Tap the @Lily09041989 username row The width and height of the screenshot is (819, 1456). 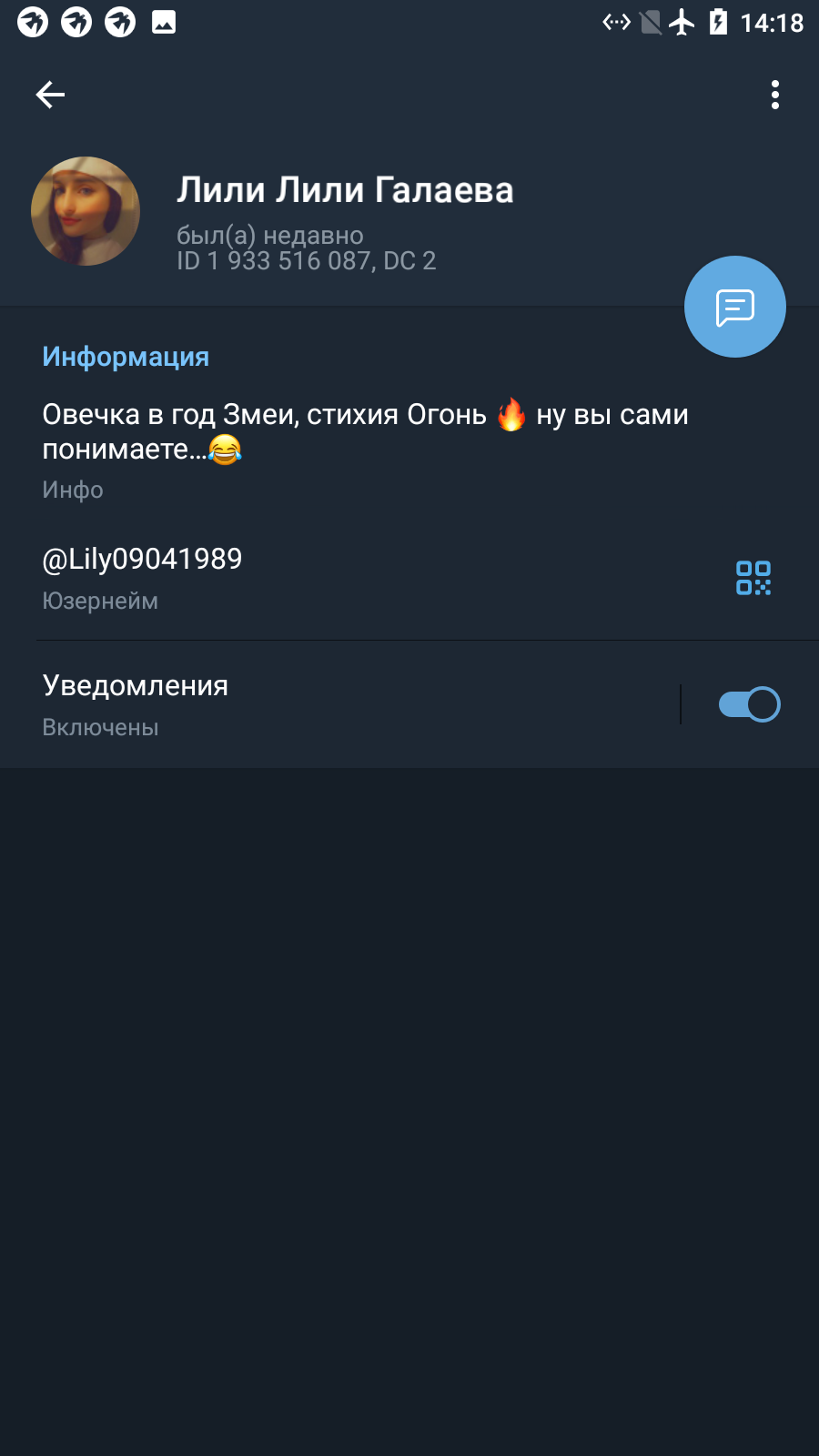click(x=364, y=579)
